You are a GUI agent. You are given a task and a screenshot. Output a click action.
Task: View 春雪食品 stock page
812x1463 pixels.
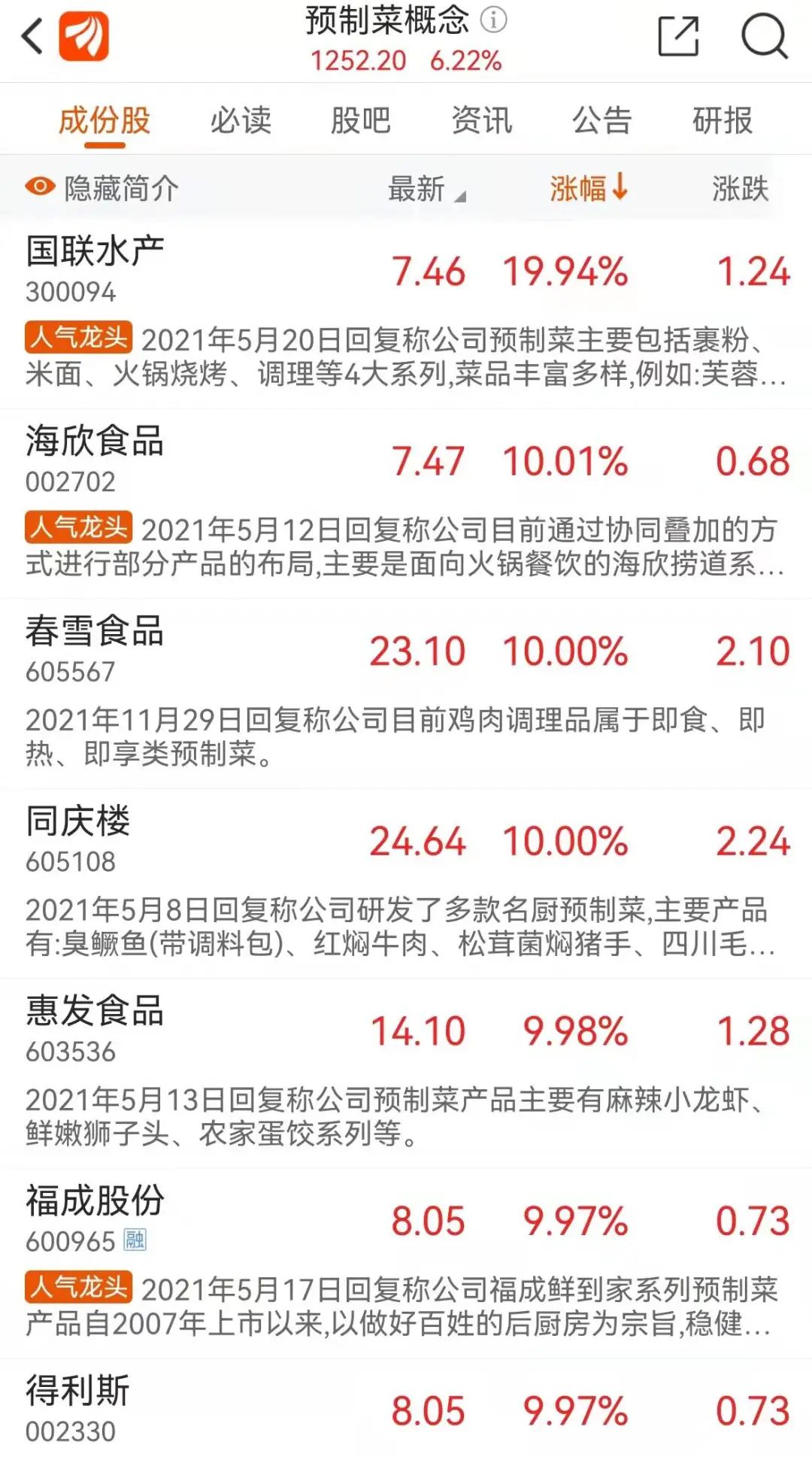[406, 694]
